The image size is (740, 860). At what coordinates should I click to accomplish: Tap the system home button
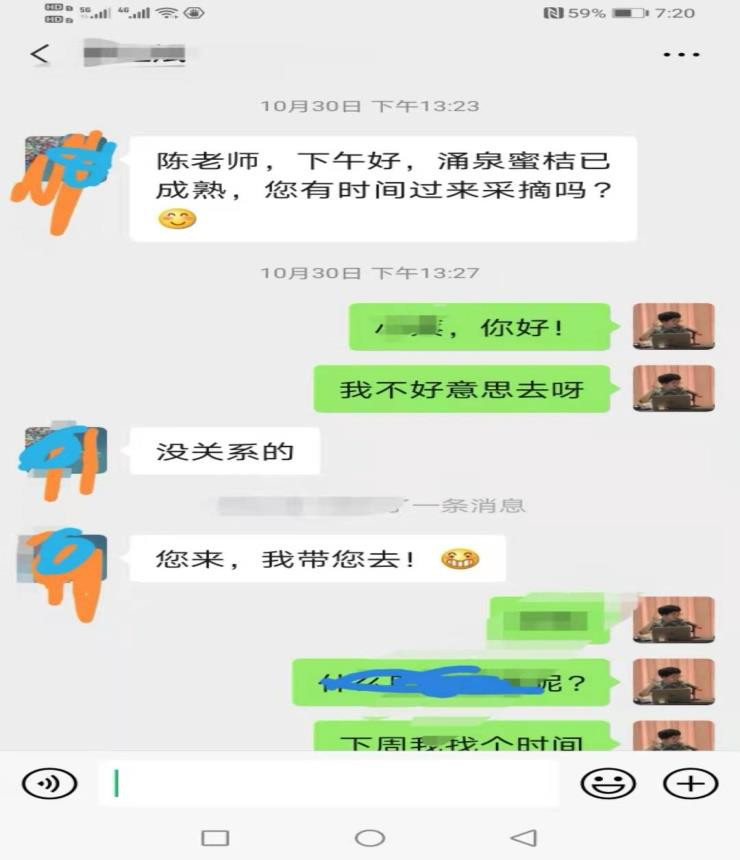[x=370, y=838]
